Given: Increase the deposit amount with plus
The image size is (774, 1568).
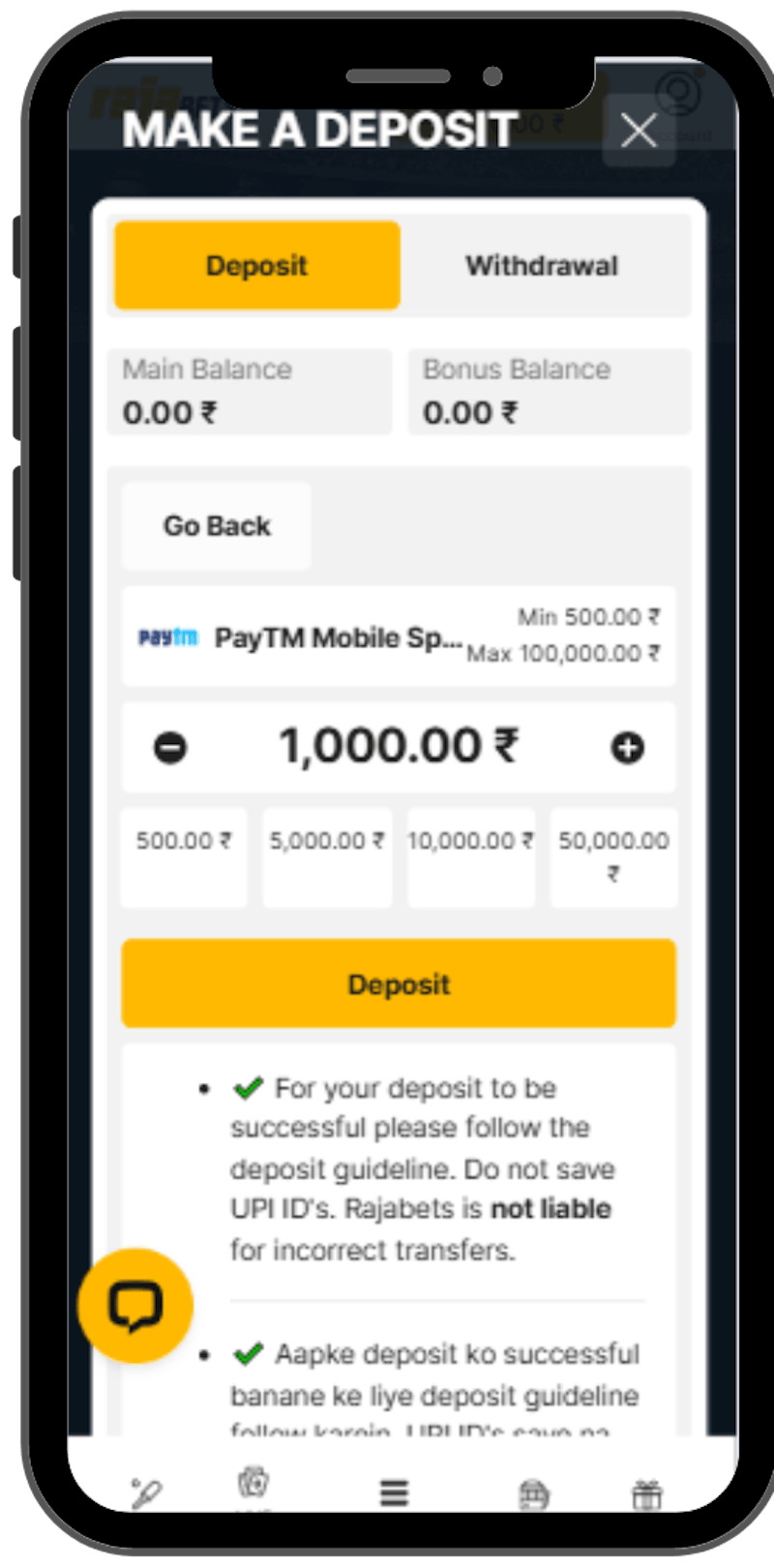Looking at the screenshot, I should coord(627,748).
